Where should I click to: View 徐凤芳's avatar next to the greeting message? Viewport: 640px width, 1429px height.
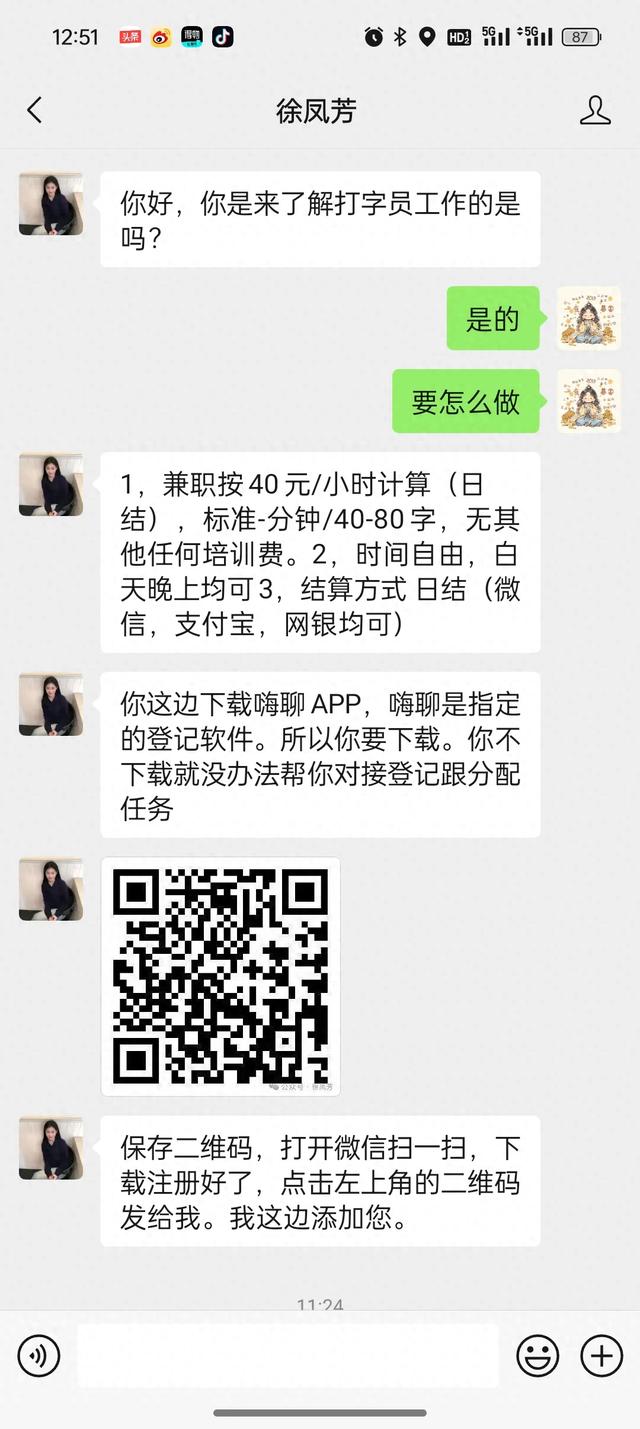[x=51, y=203]
